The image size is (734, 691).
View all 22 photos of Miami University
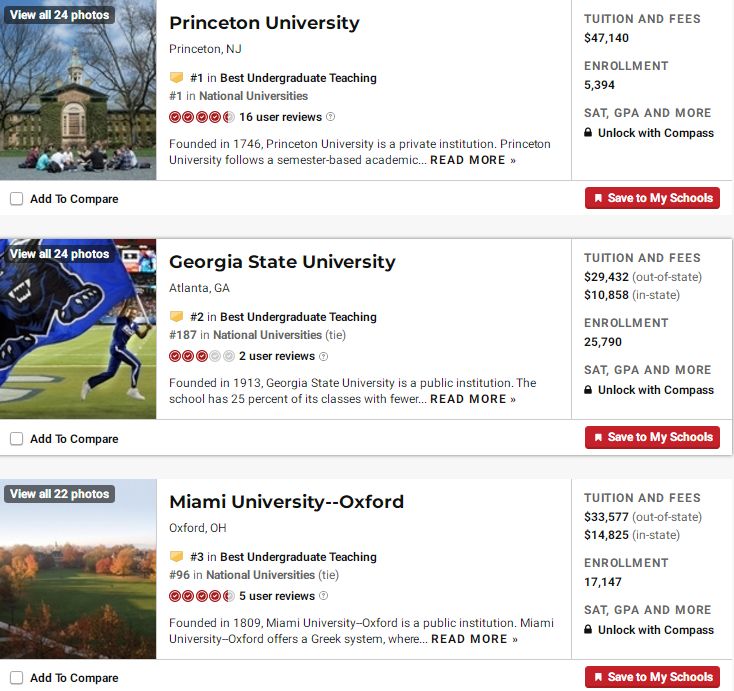(x=59, y=494)
